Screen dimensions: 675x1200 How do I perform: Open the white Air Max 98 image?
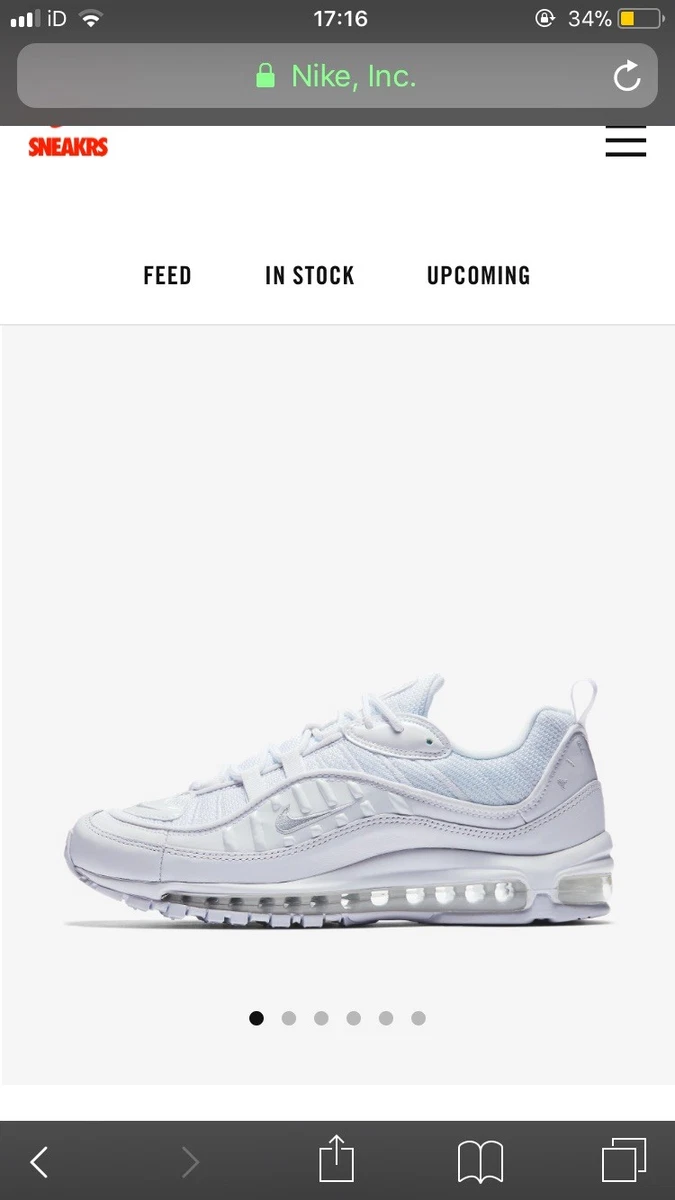(340, 798)
